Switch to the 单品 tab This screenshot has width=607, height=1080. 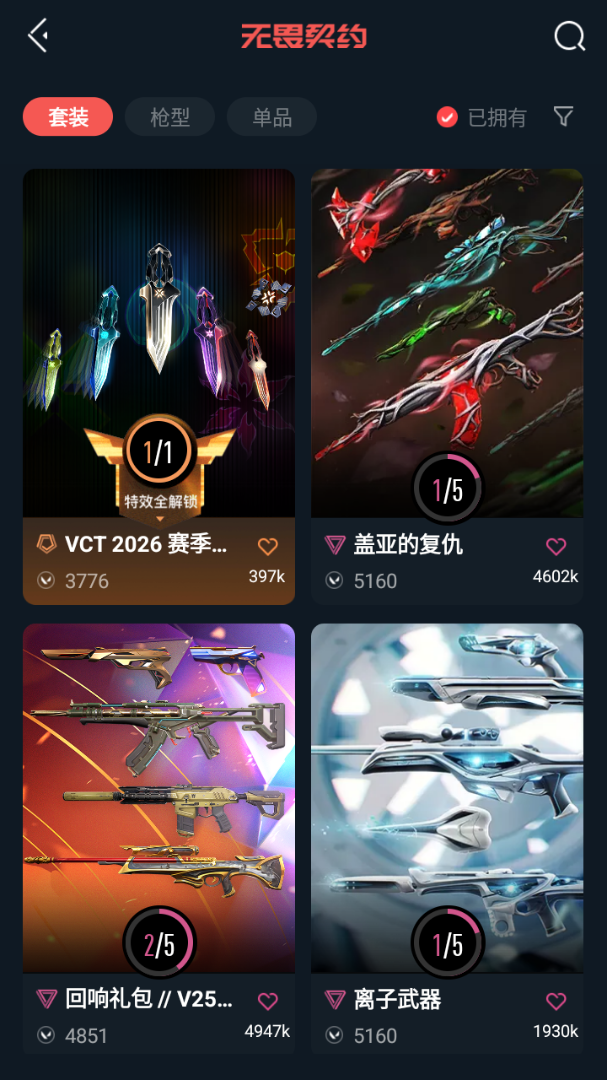click(271, 117)
